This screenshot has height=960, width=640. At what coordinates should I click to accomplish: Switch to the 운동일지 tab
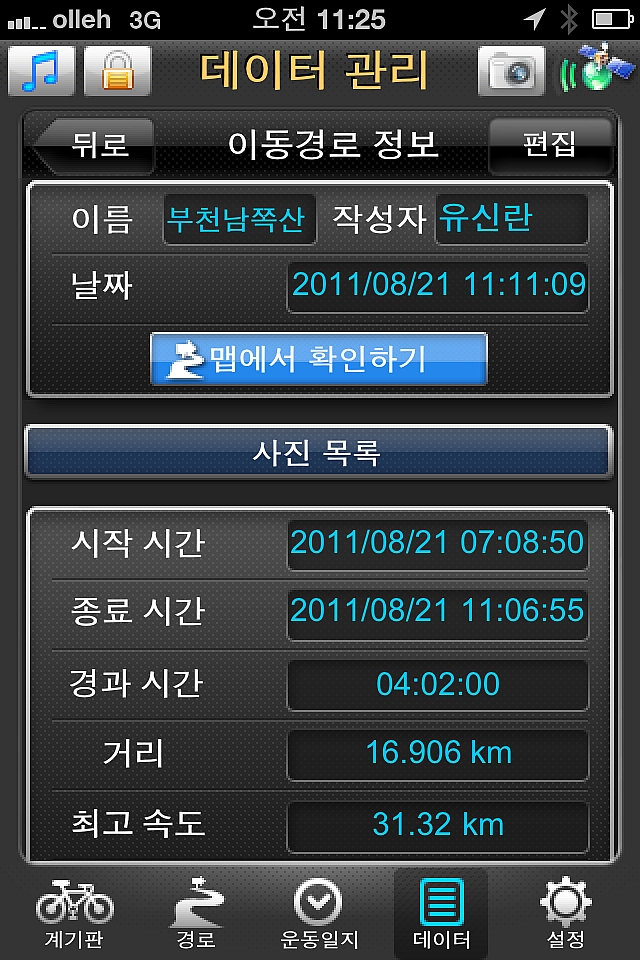pos(318,912)
